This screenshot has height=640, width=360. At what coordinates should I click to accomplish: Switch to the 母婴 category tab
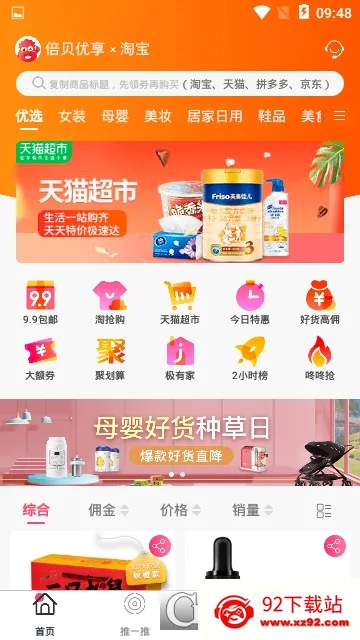(x=115, y=116)
